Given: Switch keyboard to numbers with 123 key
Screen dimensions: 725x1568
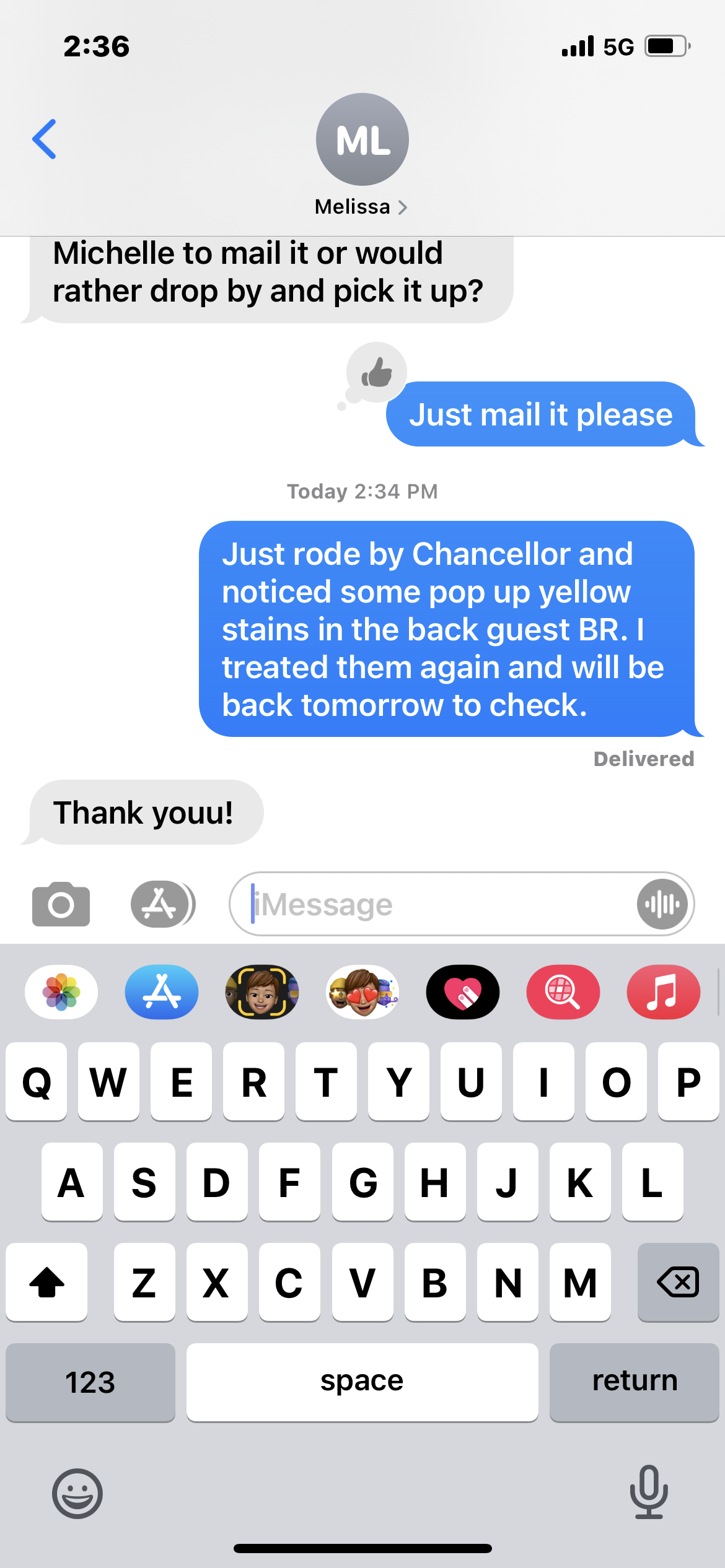Looking at the screenshot, I should click(90, 1381).
